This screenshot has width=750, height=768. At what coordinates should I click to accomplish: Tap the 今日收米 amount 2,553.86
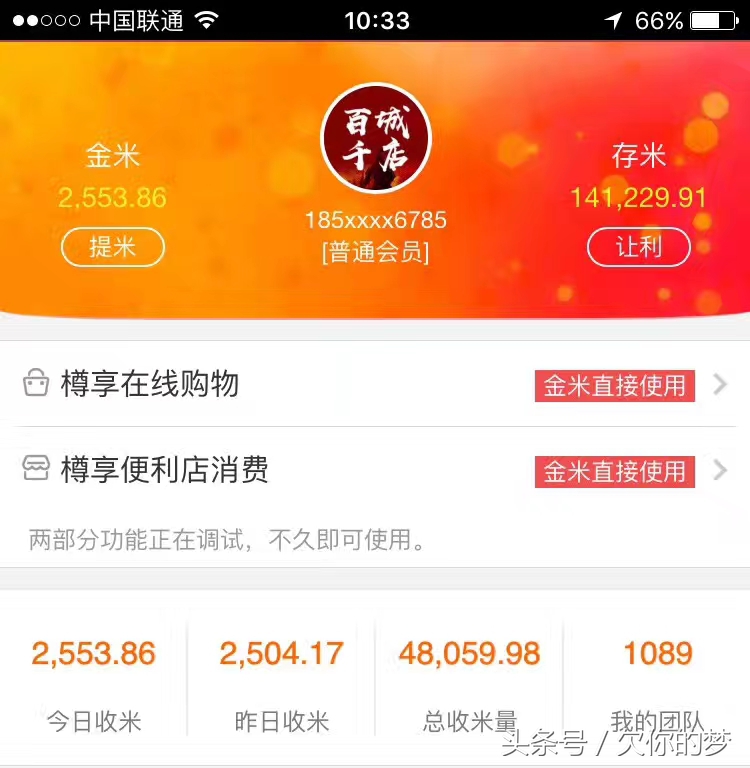point(93,653)
